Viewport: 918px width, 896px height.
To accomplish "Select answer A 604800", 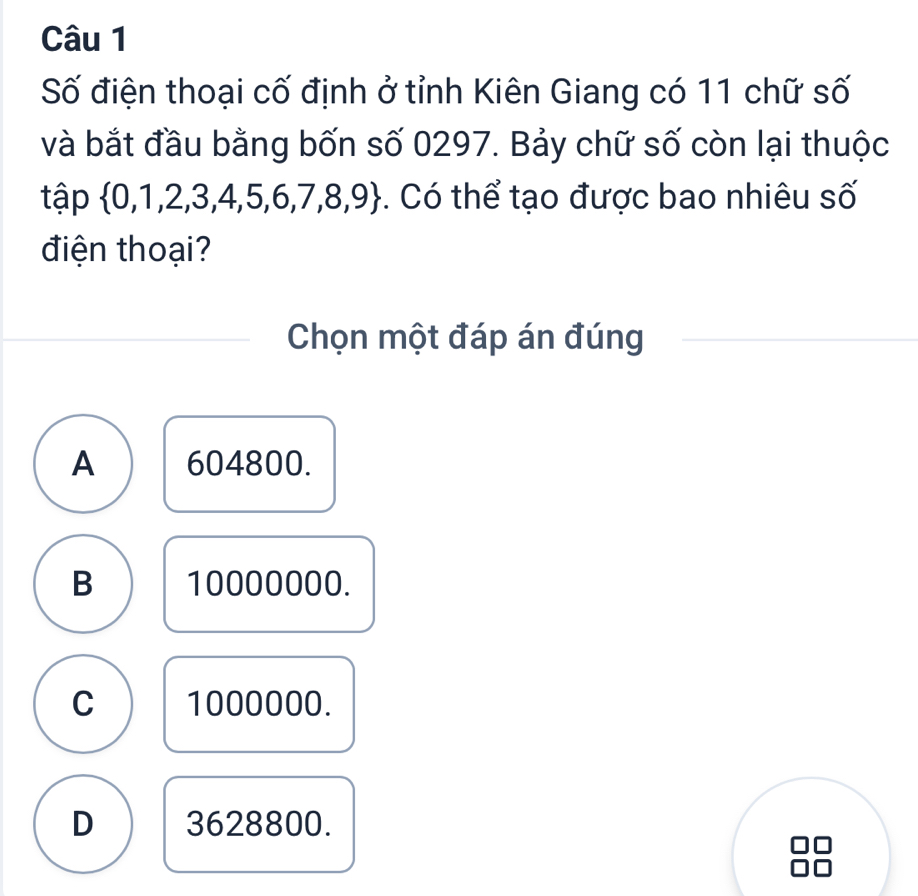I will tap(84, 463).
